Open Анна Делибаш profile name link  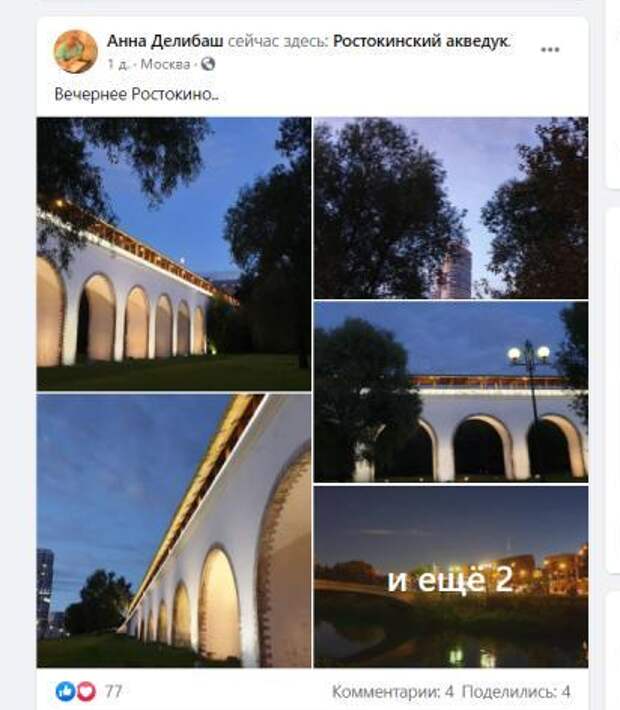click(x=164, y=41)
